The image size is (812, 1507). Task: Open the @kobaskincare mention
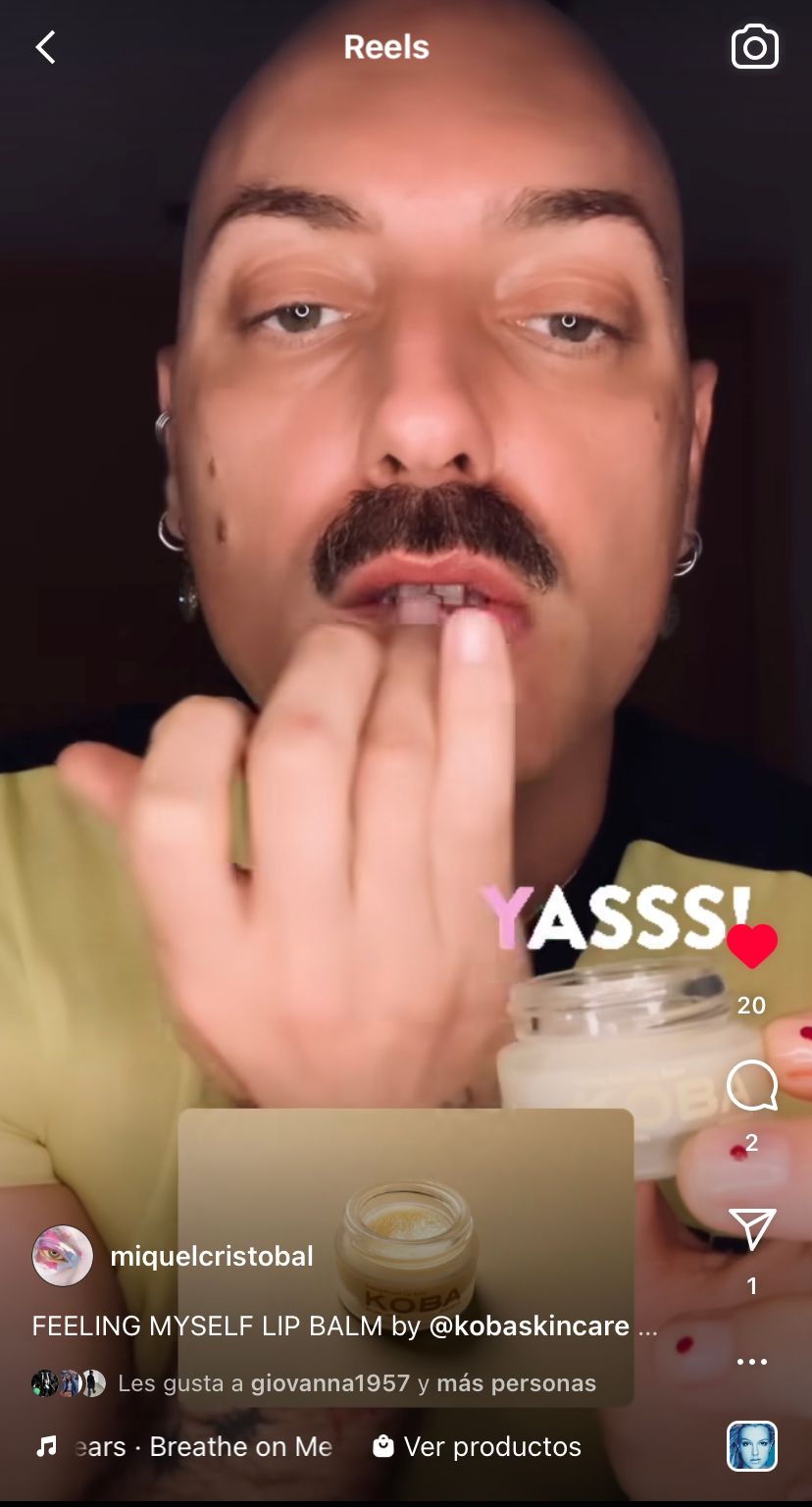click(x=530, y=1326)
